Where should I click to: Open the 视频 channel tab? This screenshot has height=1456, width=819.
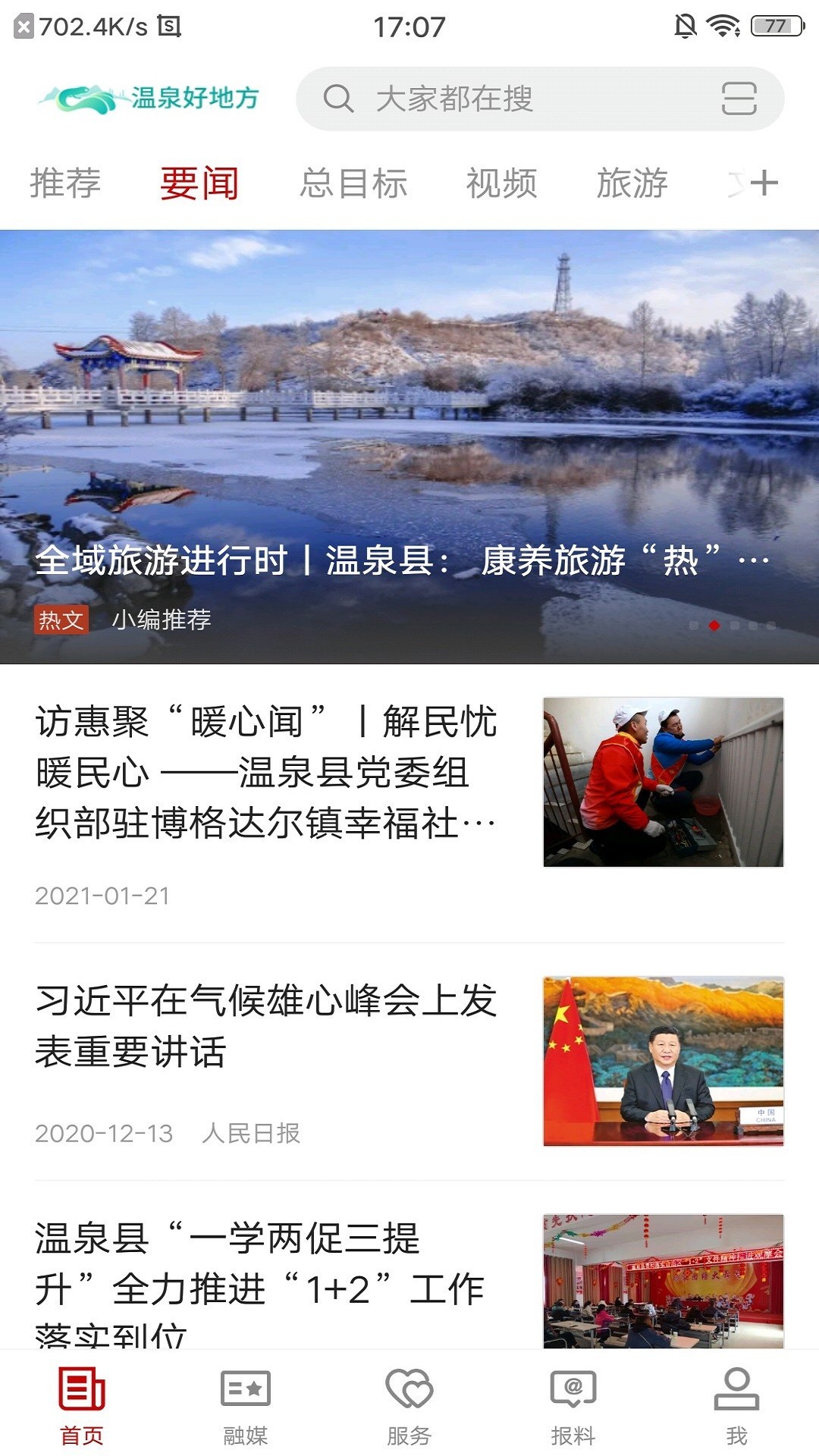pos(503,182)
